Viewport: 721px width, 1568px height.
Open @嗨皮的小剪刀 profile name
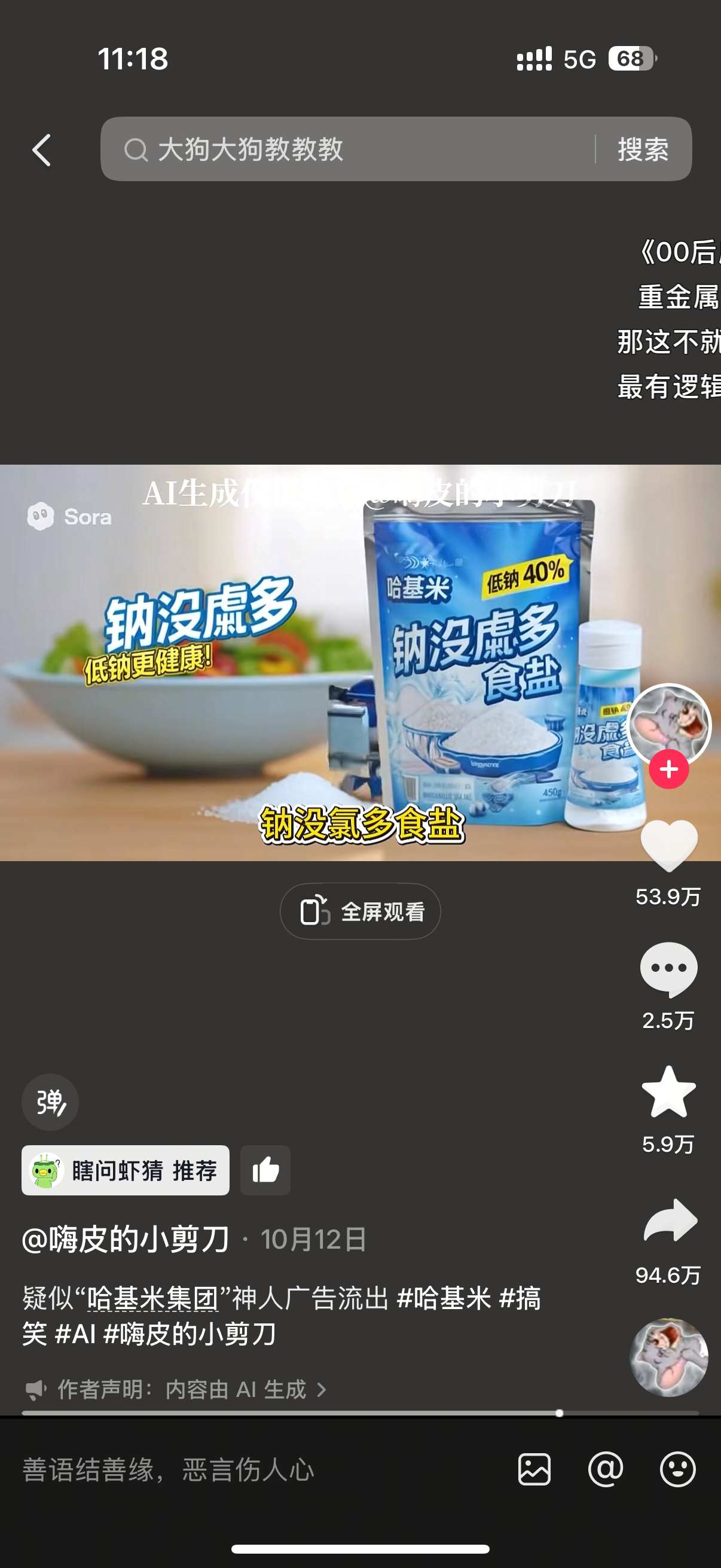(x=127, y=1239)
